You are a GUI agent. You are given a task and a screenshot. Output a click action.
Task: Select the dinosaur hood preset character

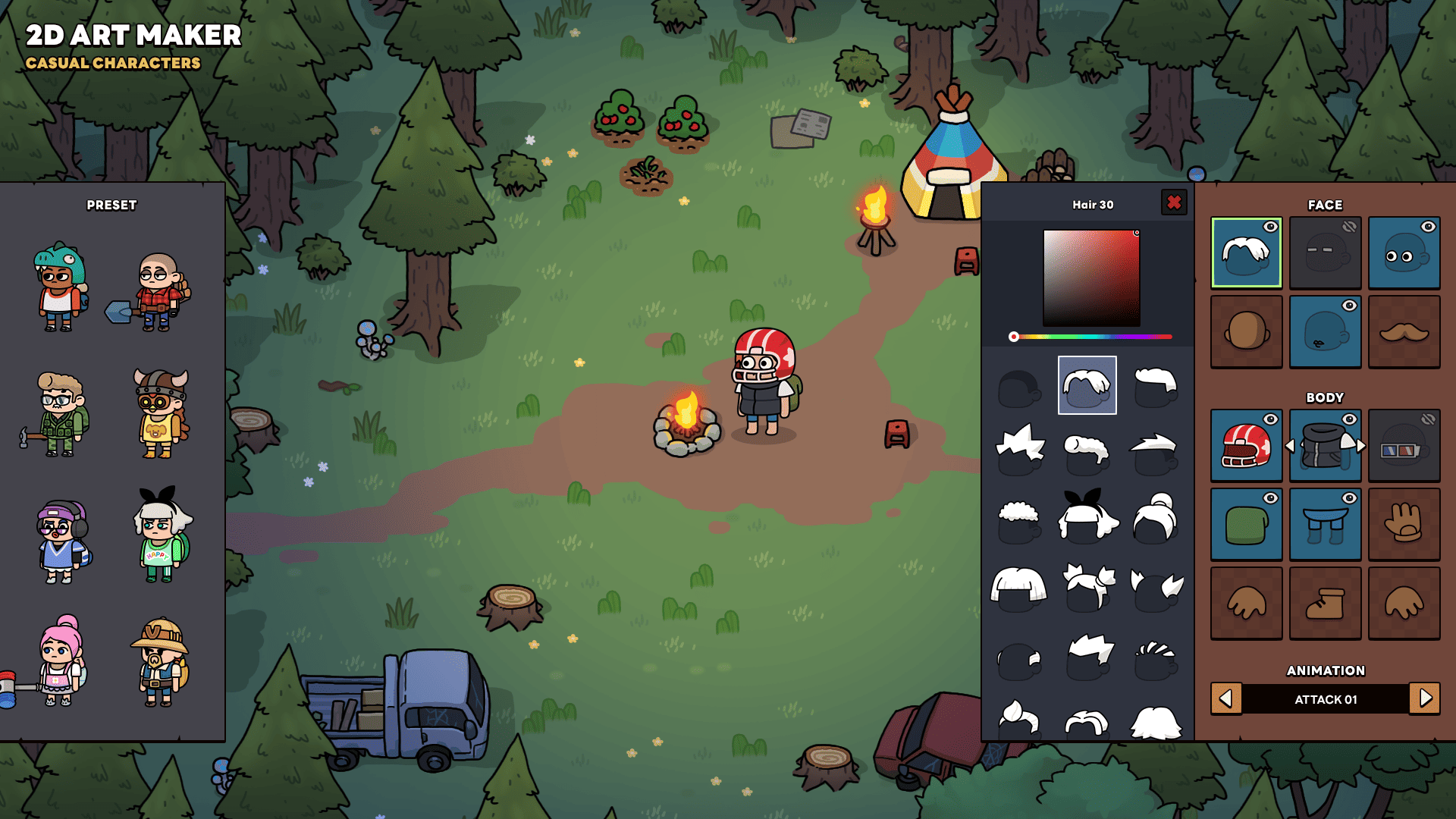[61, 288]
